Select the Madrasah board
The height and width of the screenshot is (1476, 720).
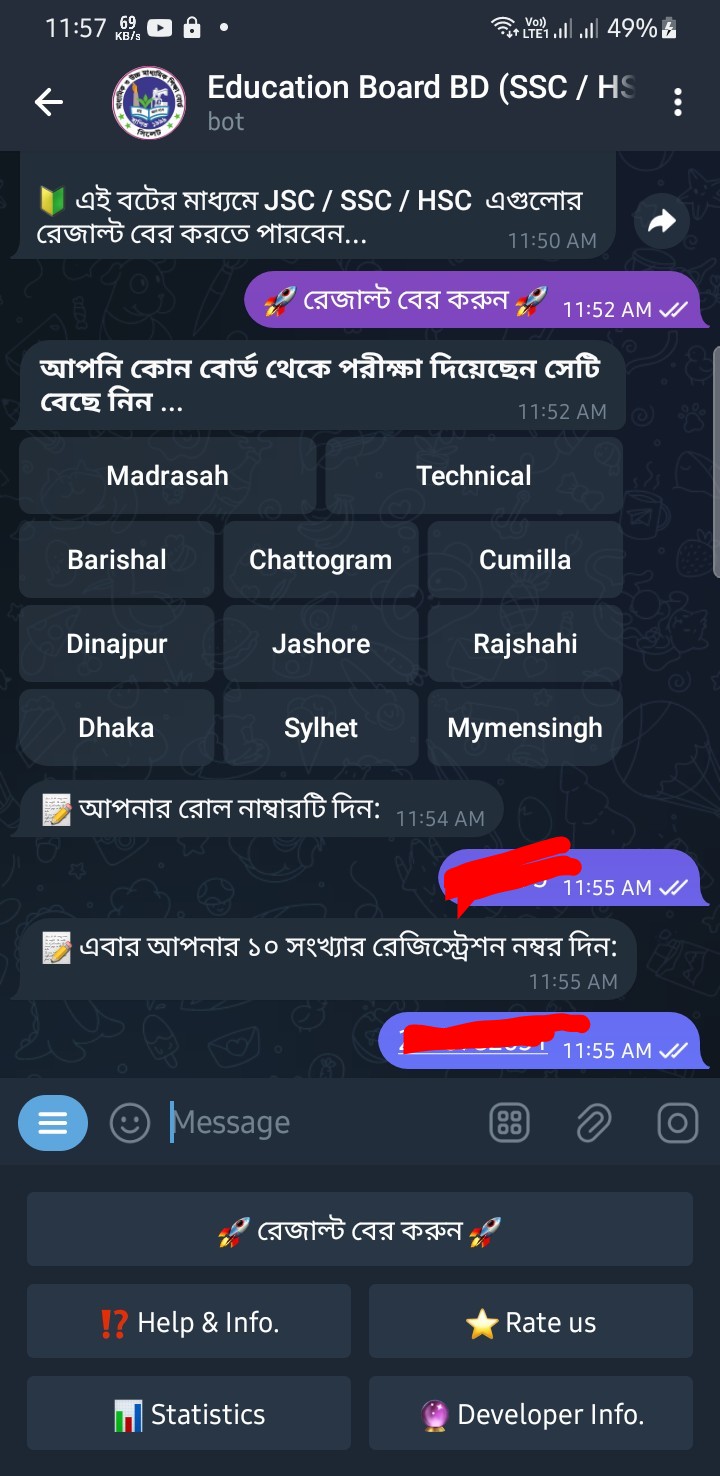pyautogui.click(x=167, y=476)
